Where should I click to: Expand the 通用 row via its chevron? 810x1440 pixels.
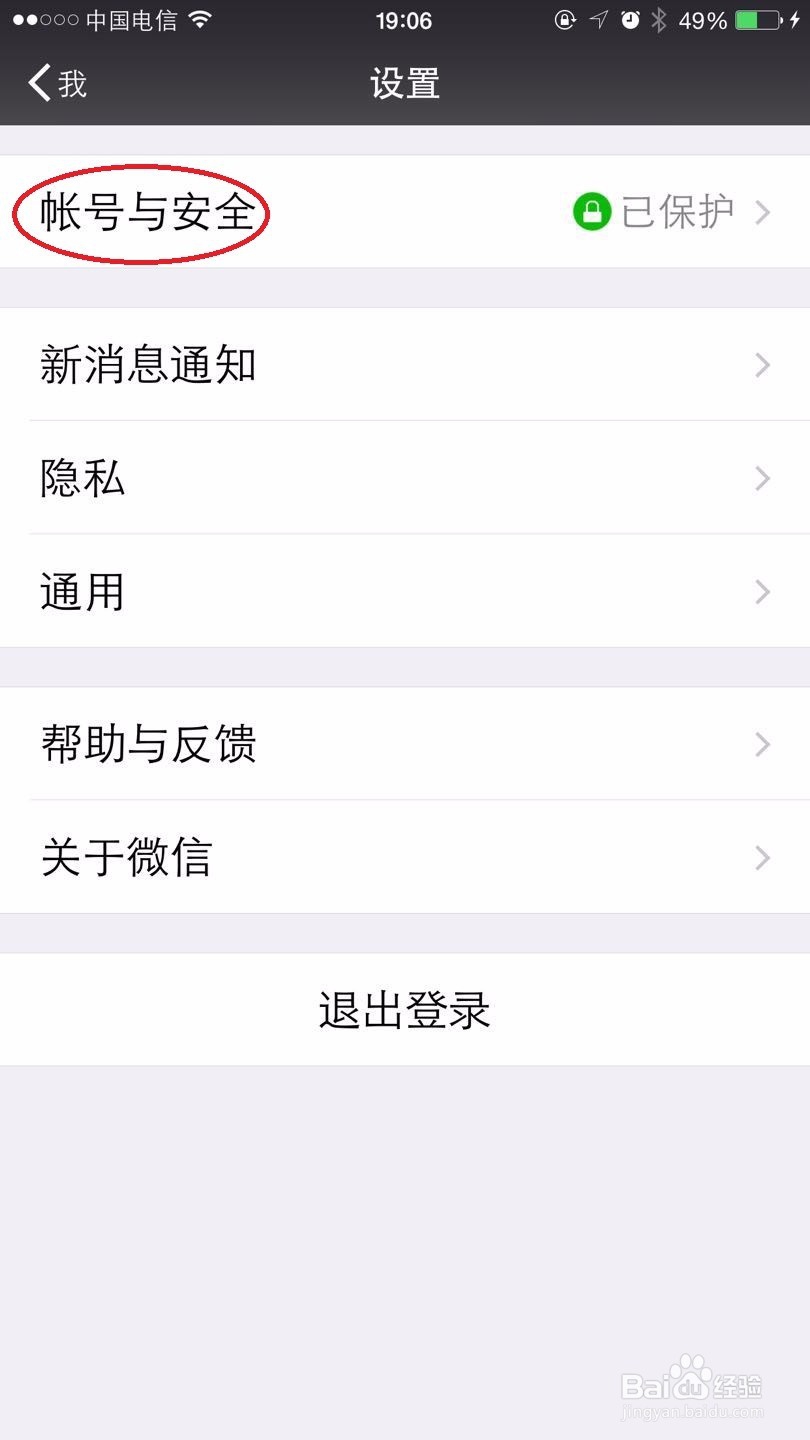click(761, 592)
